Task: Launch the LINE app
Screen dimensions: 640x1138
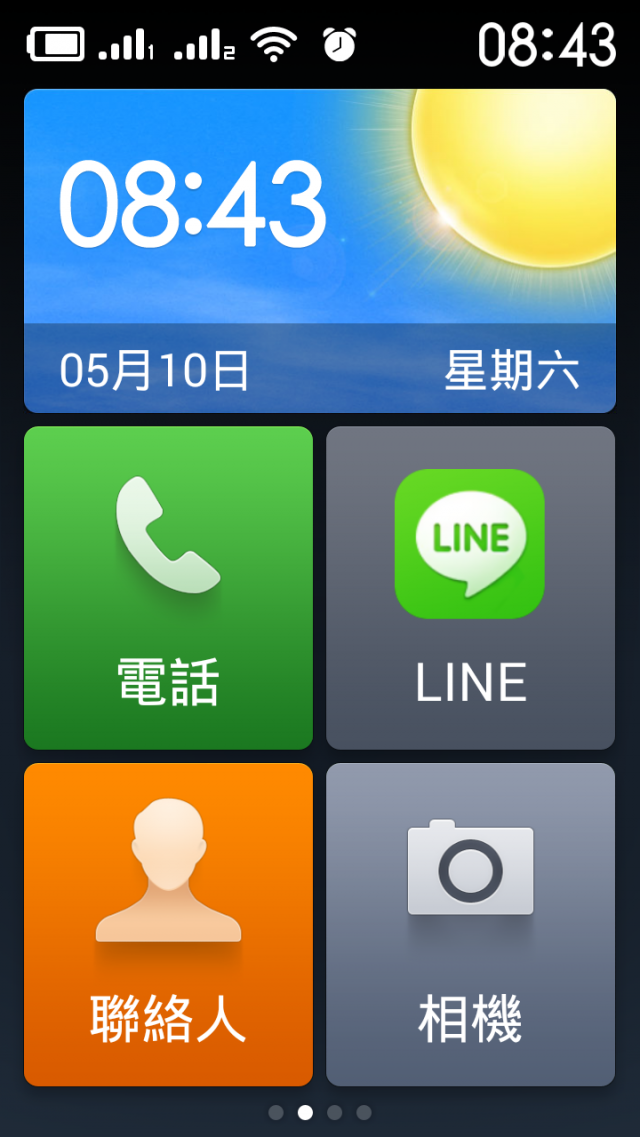Action: [x=470, y=588]
